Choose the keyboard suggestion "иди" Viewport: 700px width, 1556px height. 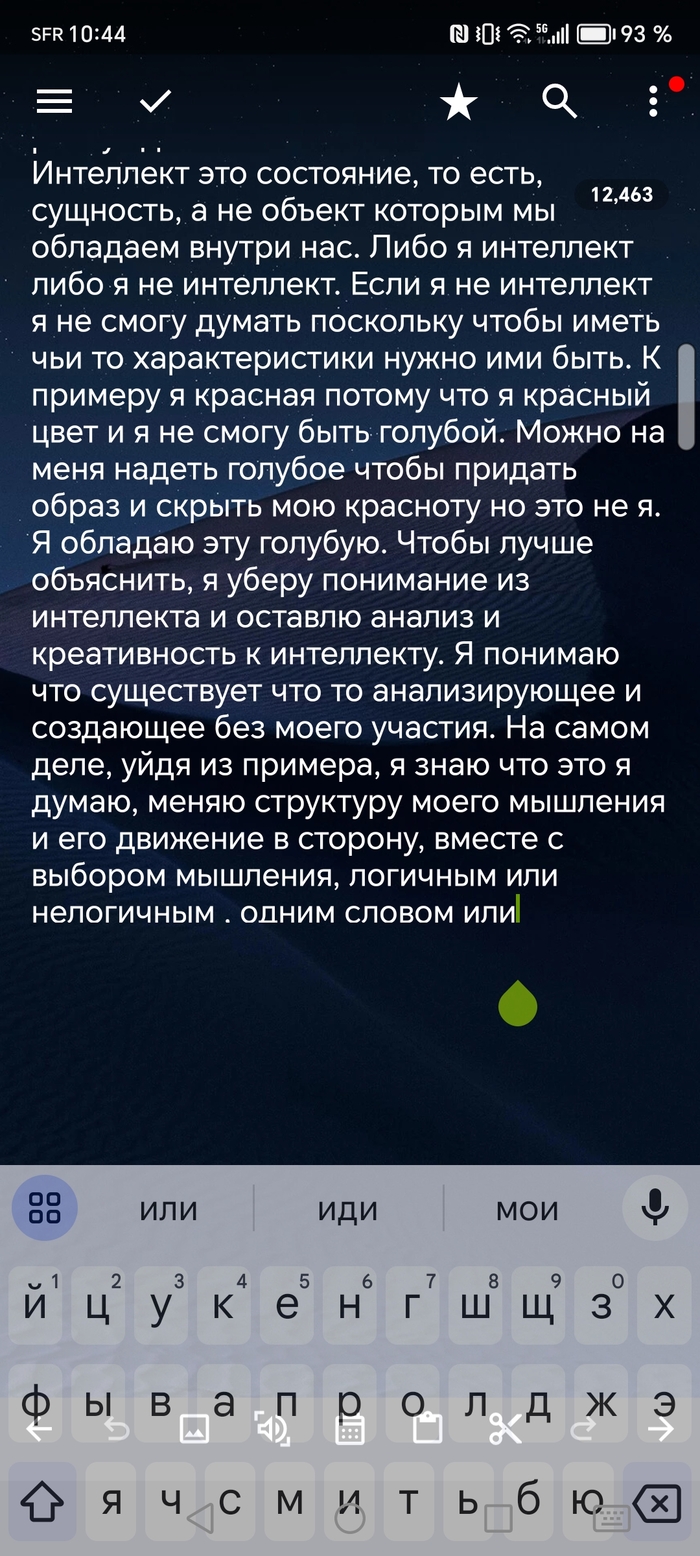point(348,1210)
